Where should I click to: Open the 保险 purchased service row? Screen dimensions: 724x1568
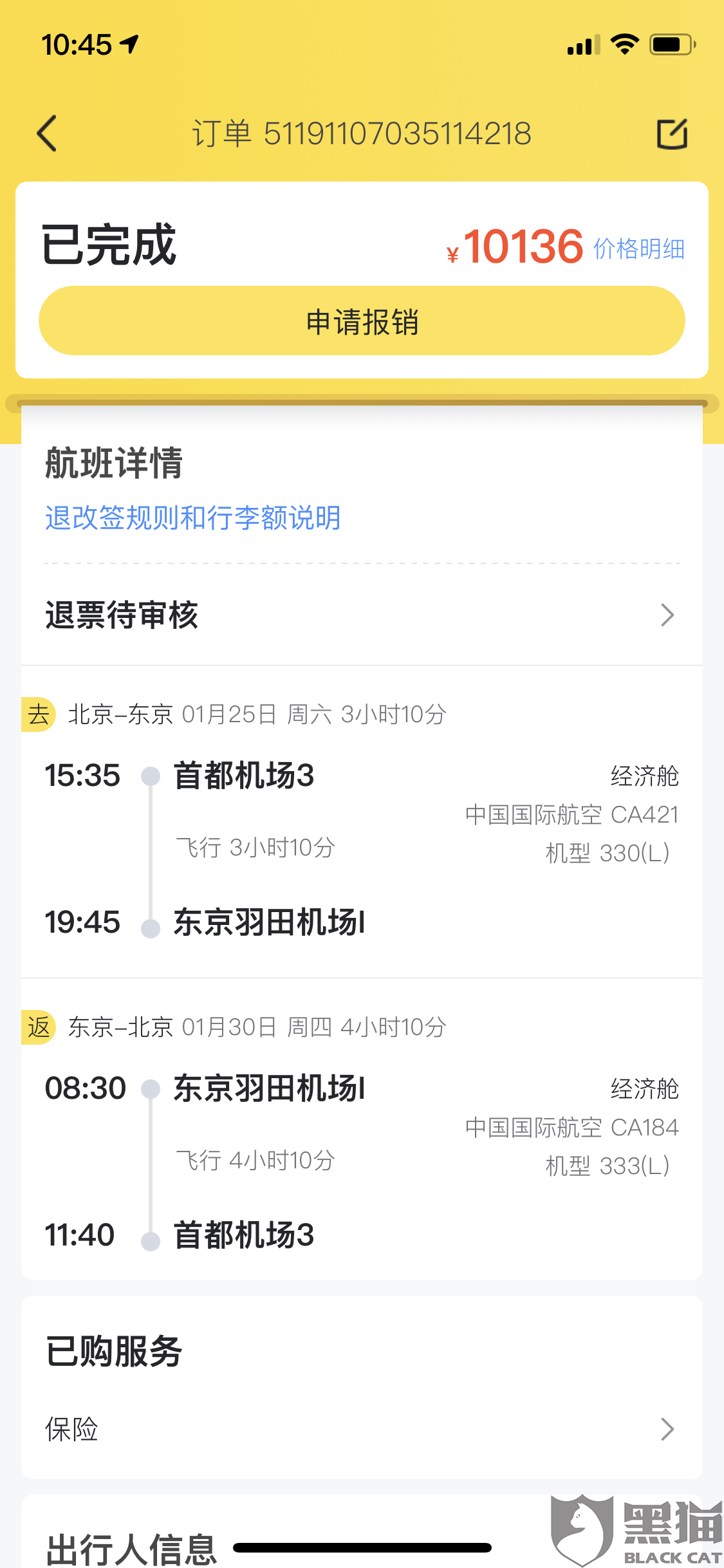pyautogui.click(x=360, y=1430)
